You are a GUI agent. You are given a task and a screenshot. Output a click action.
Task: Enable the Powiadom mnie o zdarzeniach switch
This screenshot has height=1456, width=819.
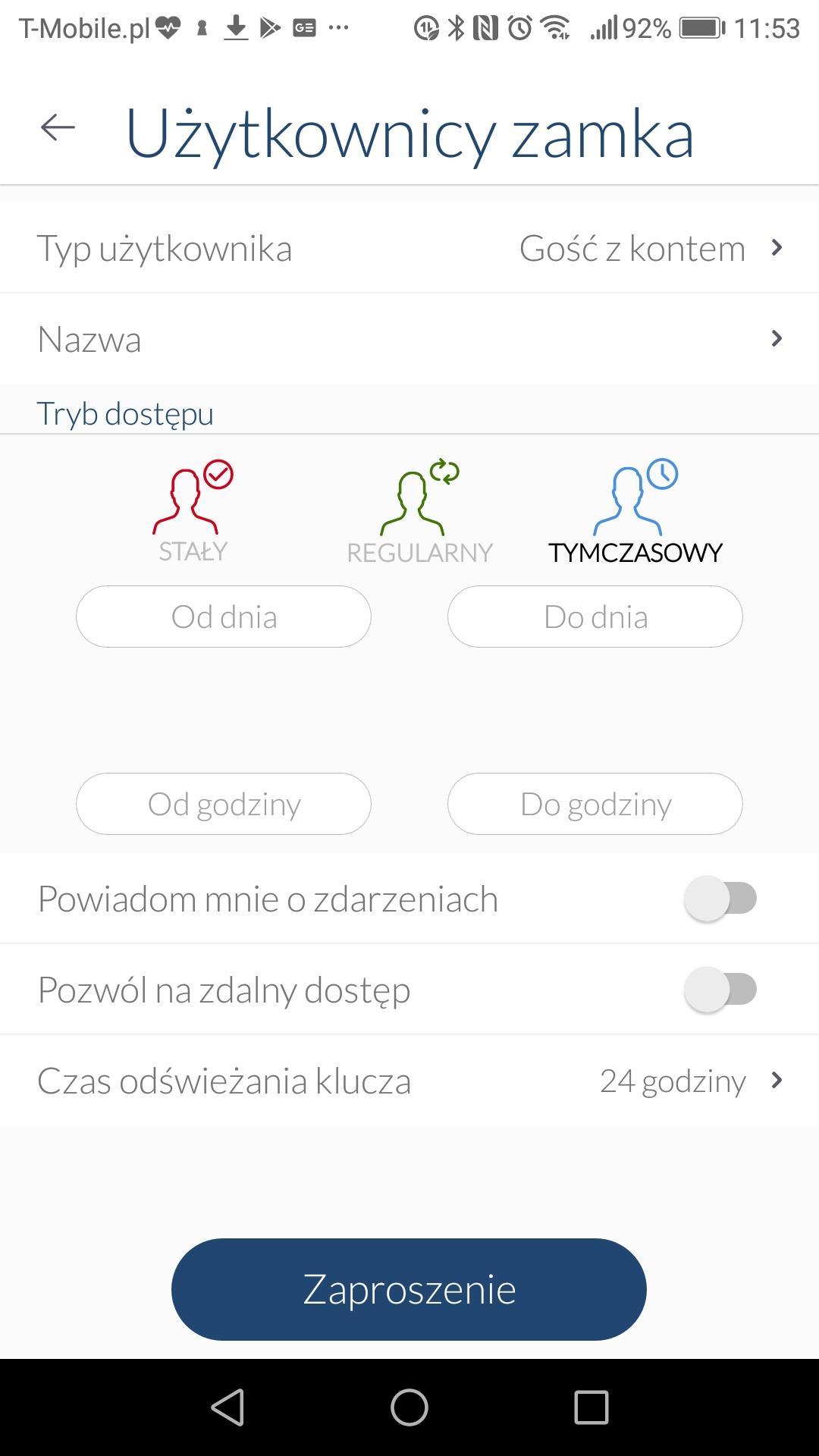tap(719, 898)
